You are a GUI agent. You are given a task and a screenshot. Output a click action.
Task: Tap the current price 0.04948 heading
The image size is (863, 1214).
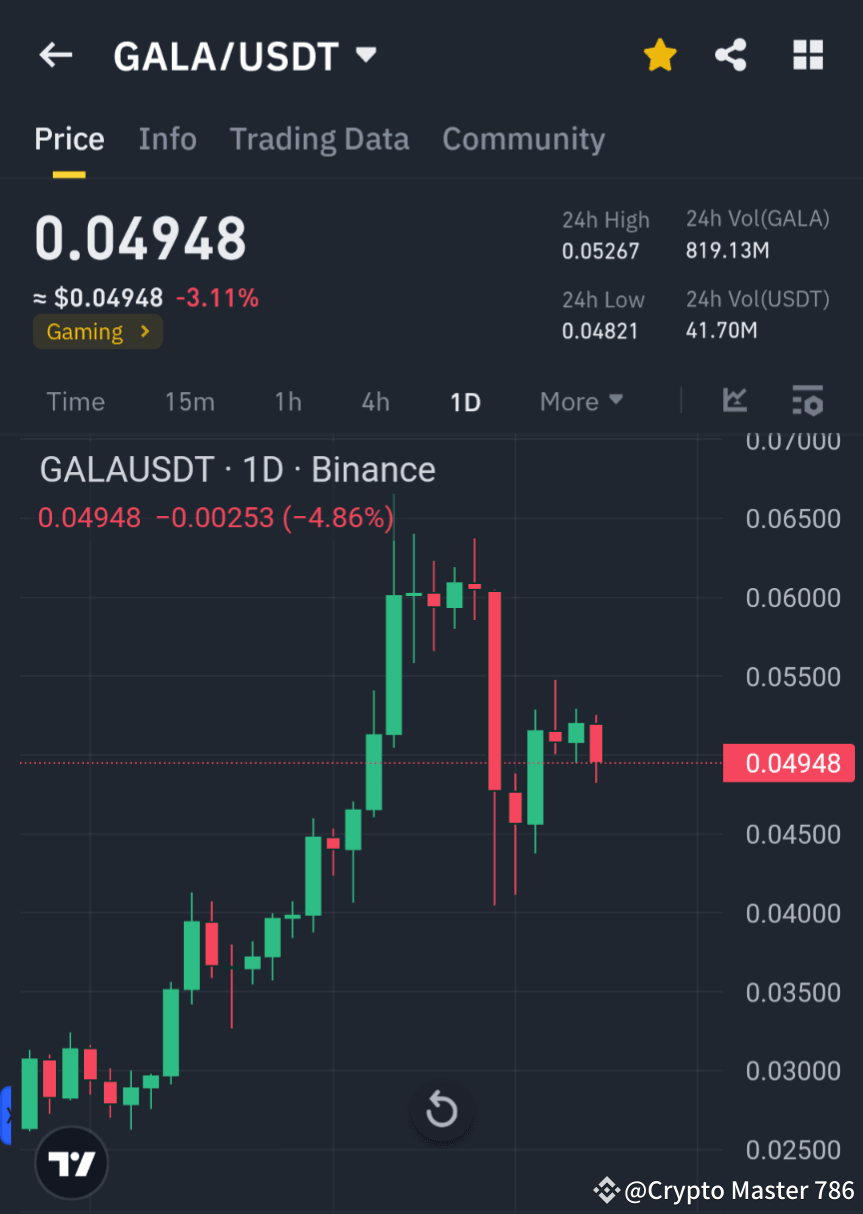139,238
